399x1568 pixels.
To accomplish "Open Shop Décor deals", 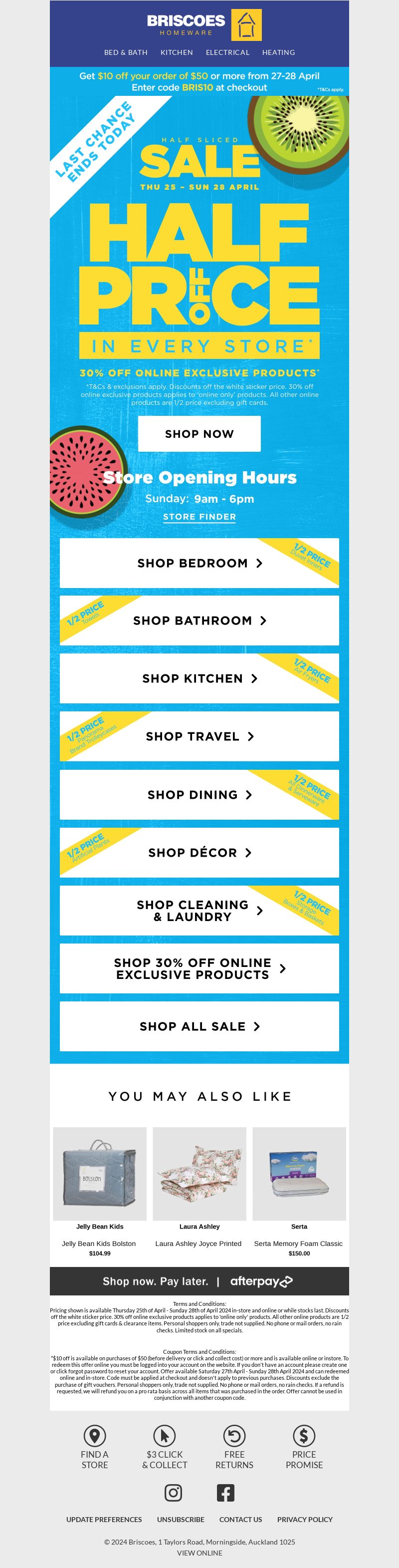I will tap(199, 853).
